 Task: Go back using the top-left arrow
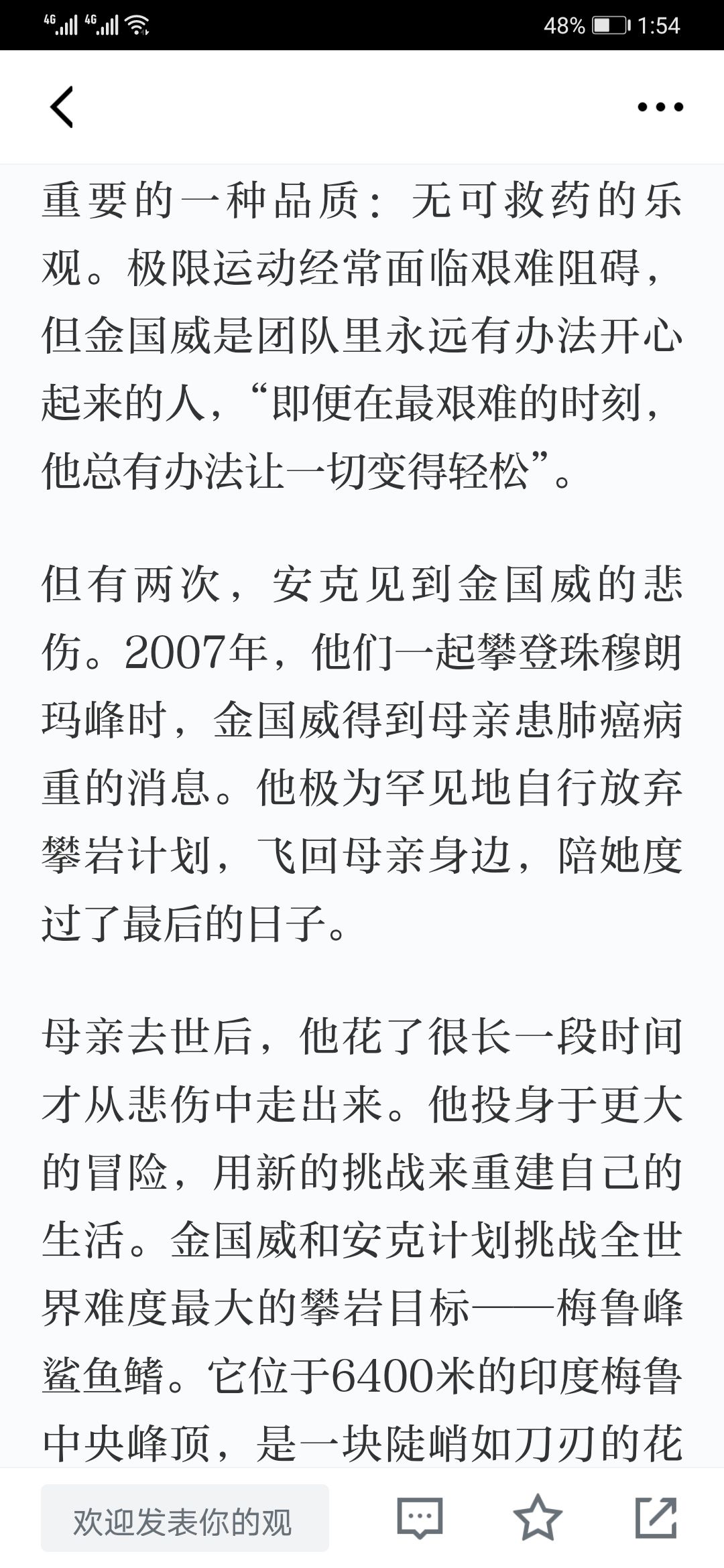(x=62, y=107)
